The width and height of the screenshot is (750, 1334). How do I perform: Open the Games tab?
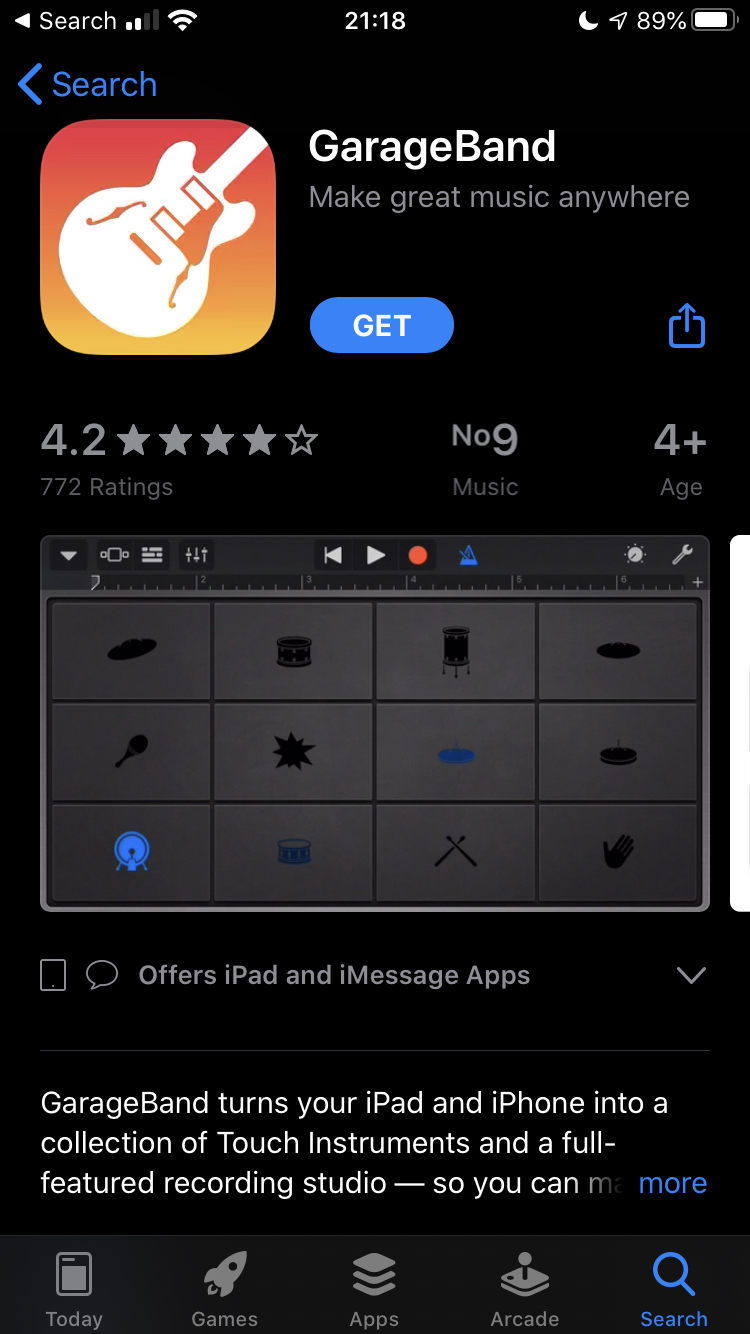click(224, 1288)
